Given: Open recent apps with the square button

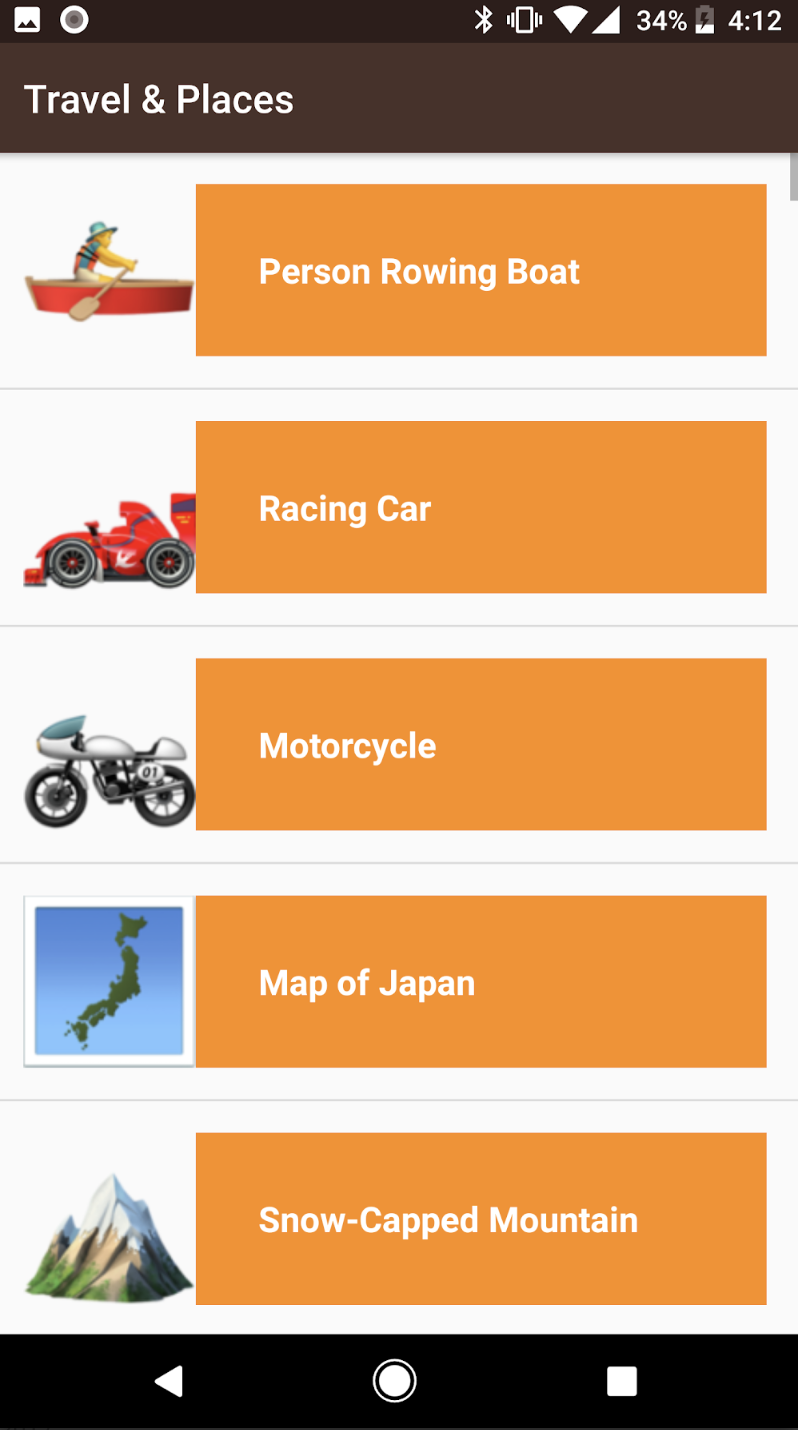Looking at the screenshot, I should coord(621,1379).
